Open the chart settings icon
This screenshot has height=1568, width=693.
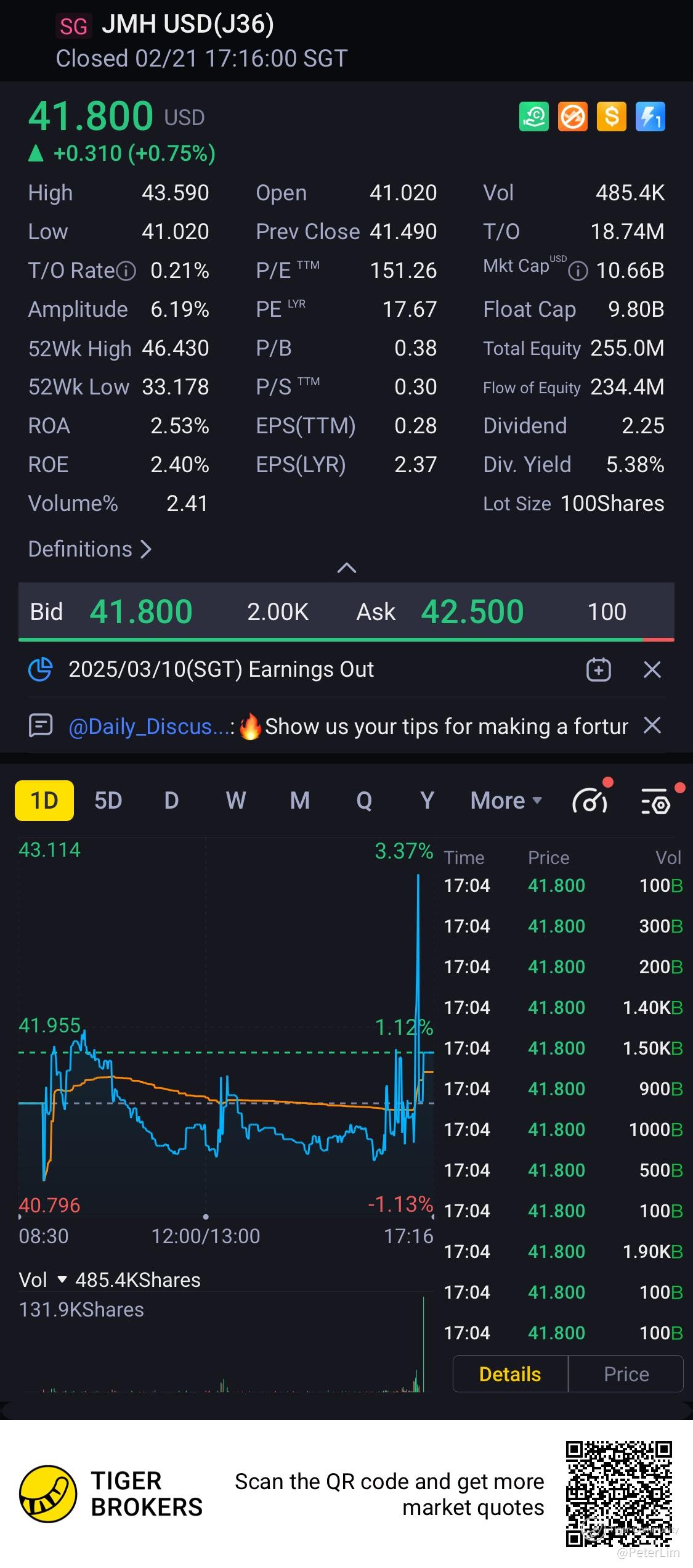pyautogui.click(x=655, y=801)
